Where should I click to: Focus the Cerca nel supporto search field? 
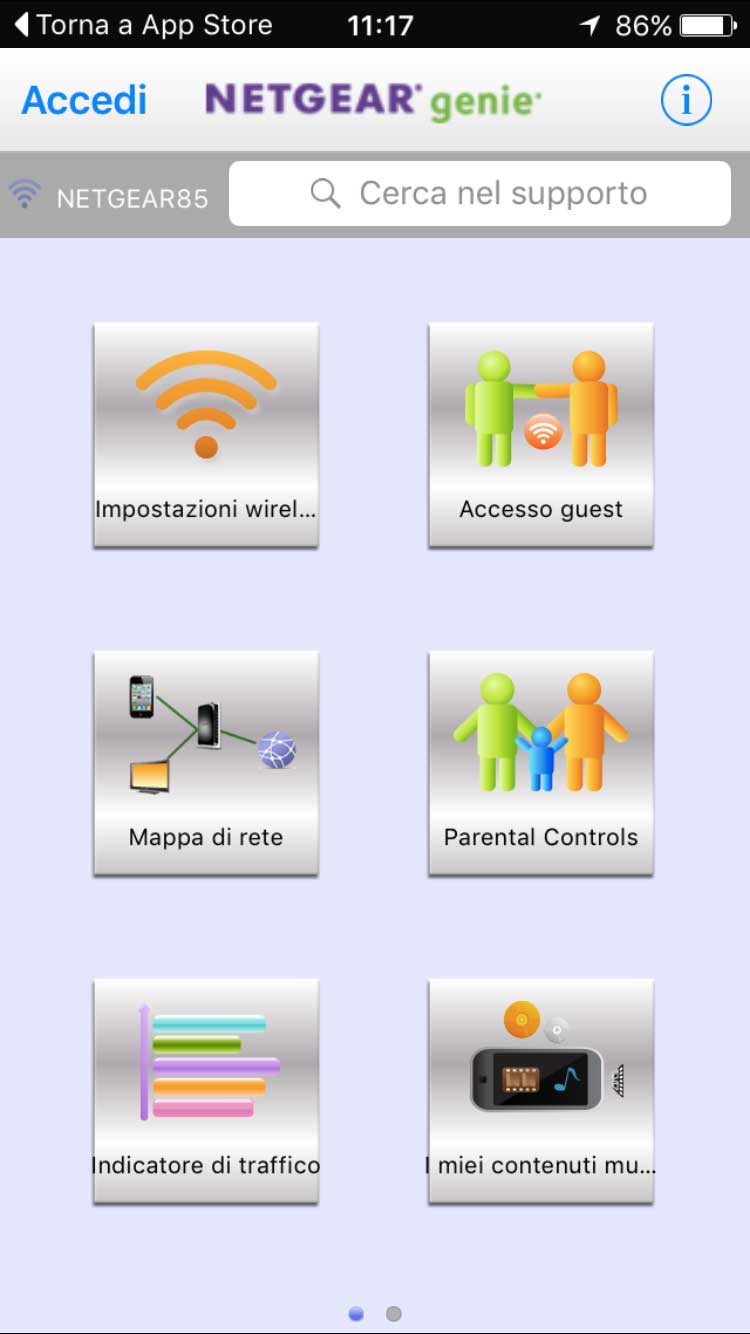coord(480,193)
